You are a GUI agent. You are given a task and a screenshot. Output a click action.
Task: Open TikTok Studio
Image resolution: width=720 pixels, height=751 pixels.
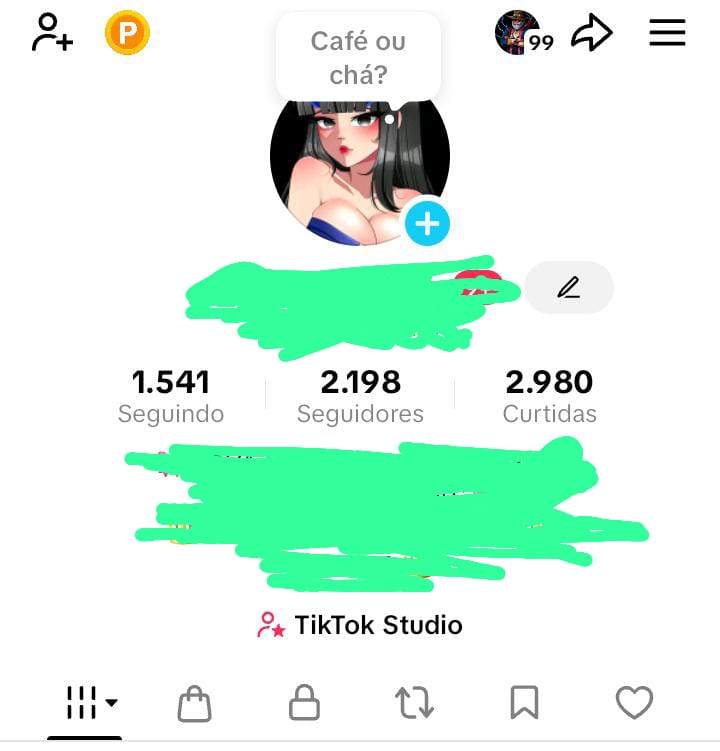coord(360,626)
